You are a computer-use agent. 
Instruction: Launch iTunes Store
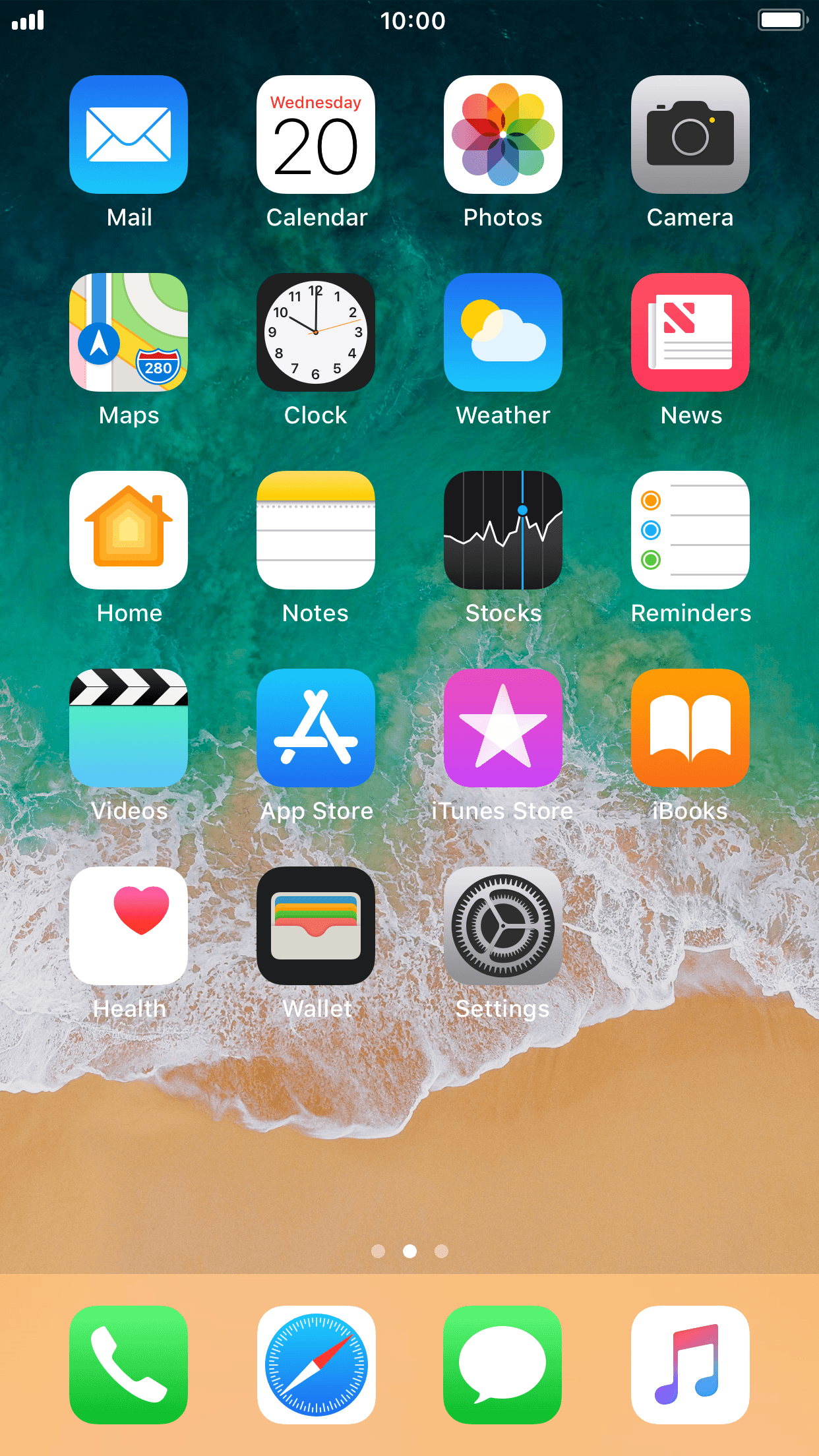click(x=503, y=728)
